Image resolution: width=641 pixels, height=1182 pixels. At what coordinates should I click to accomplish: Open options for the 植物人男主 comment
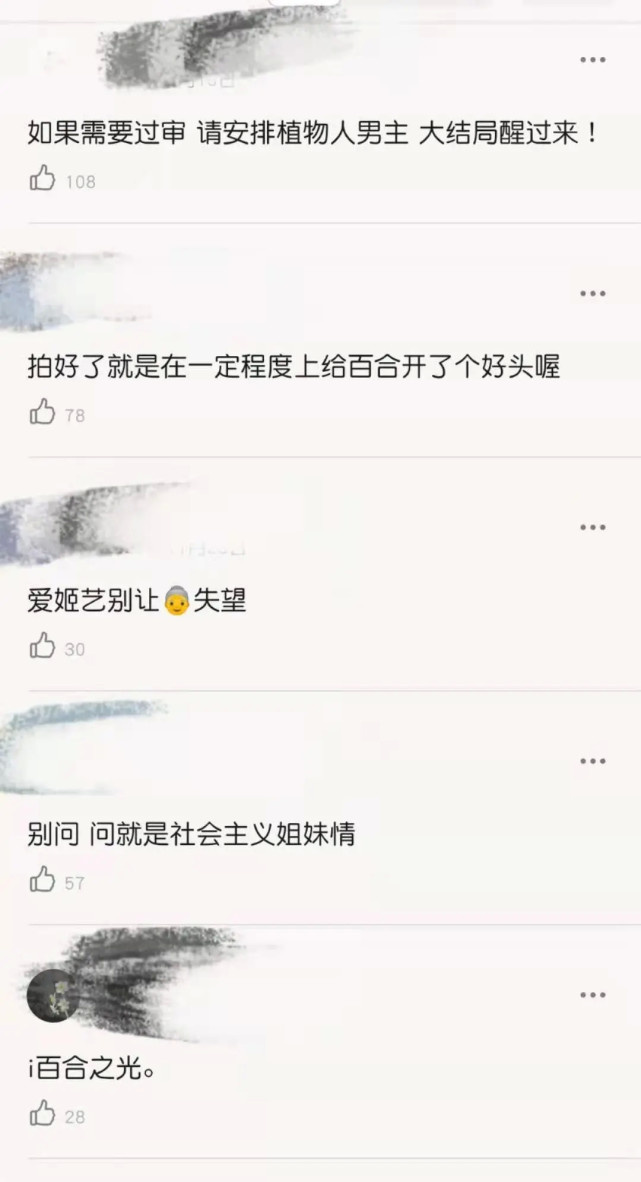593,60
